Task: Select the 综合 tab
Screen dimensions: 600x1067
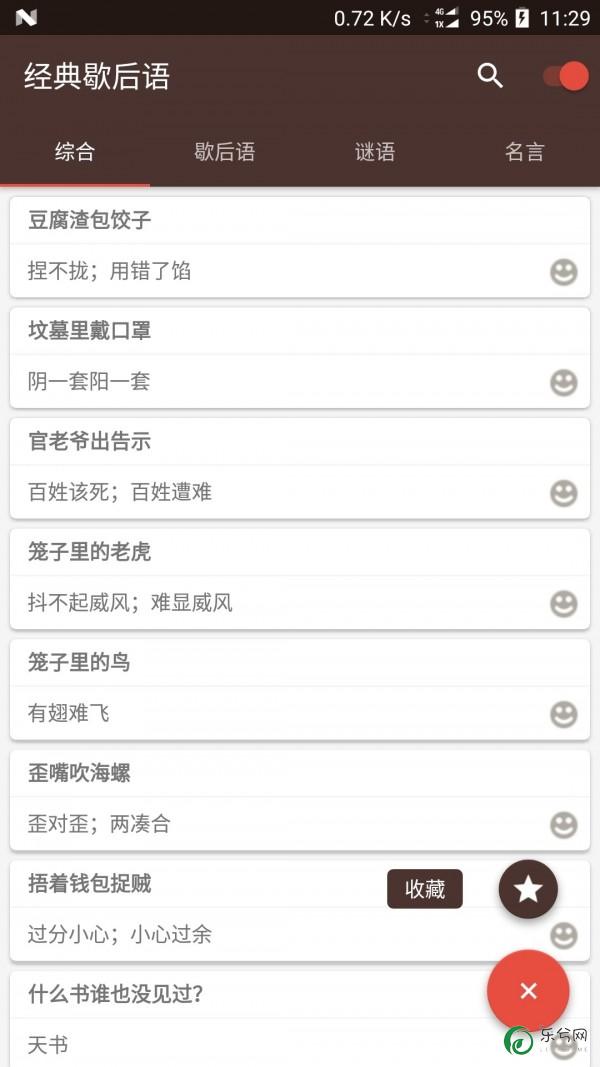Action: (x=75, y=151)
